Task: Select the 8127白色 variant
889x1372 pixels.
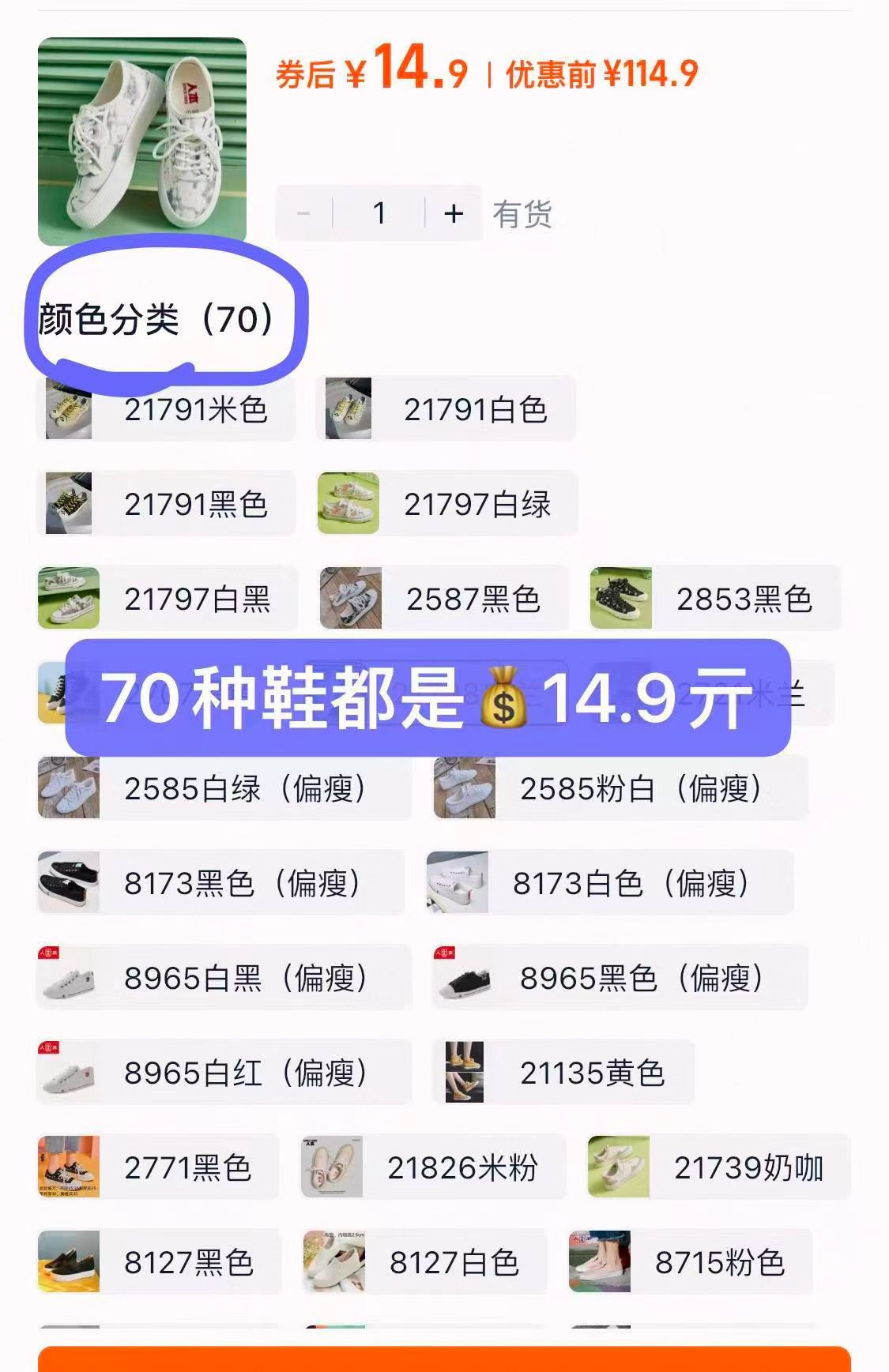Action: (424, 1262)
